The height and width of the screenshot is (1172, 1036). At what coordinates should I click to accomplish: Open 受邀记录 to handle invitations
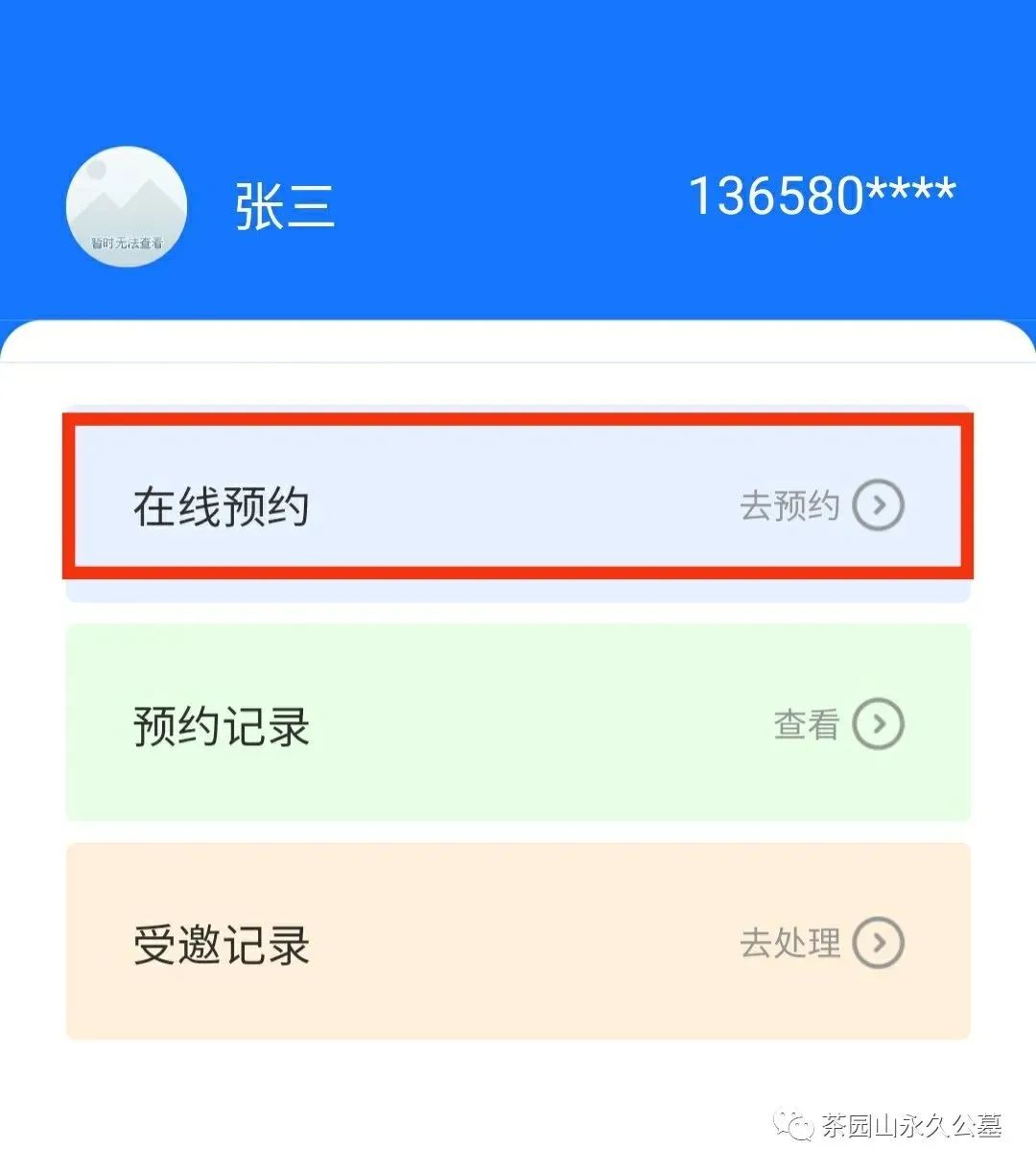click(x=518, y=943)
